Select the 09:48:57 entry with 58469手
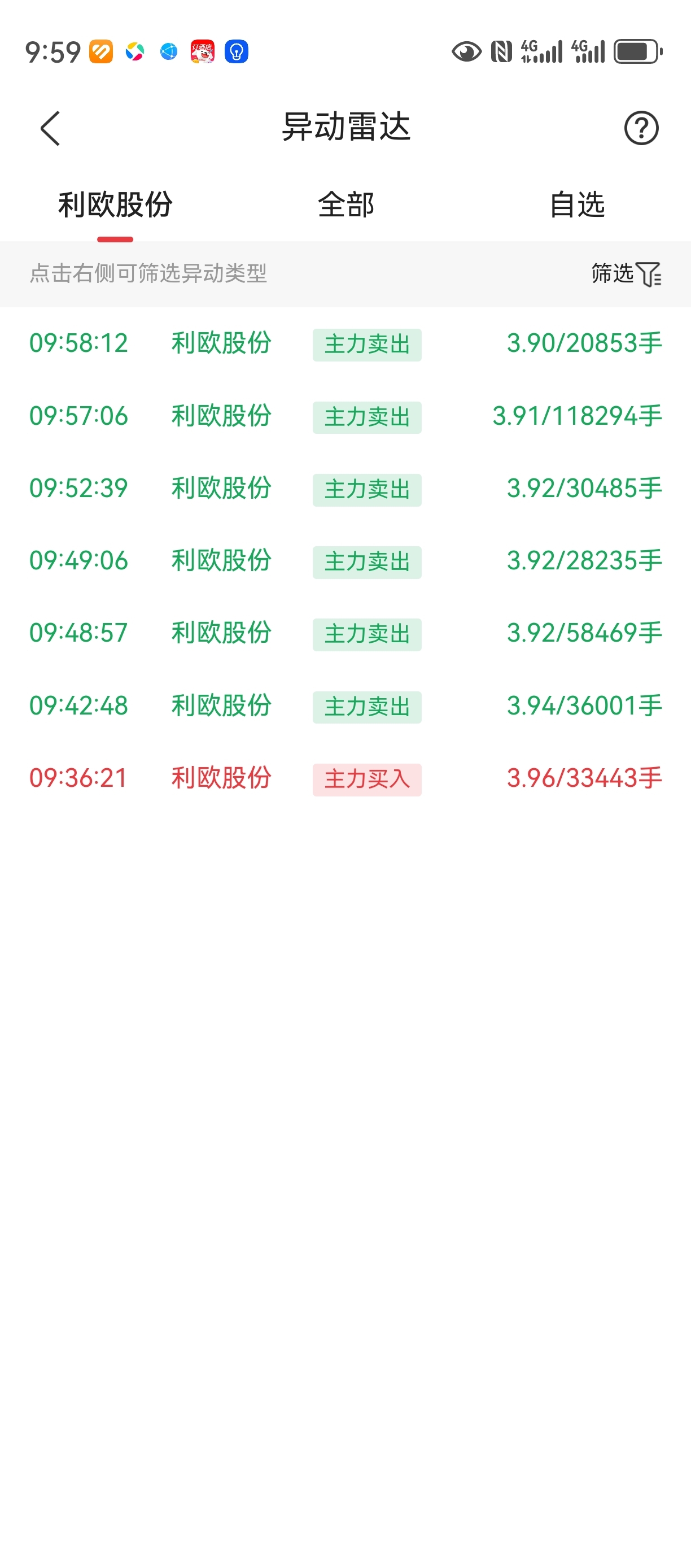The width and height of the screenshot is (691, 1568). 345,634
